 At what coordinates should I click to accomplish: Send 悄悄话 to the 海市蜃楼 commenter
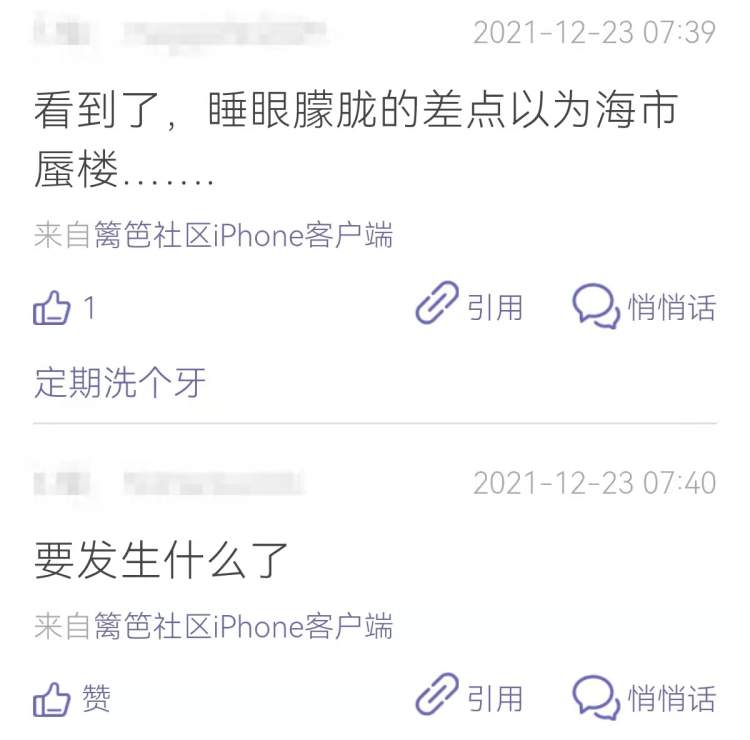point(645,306)
